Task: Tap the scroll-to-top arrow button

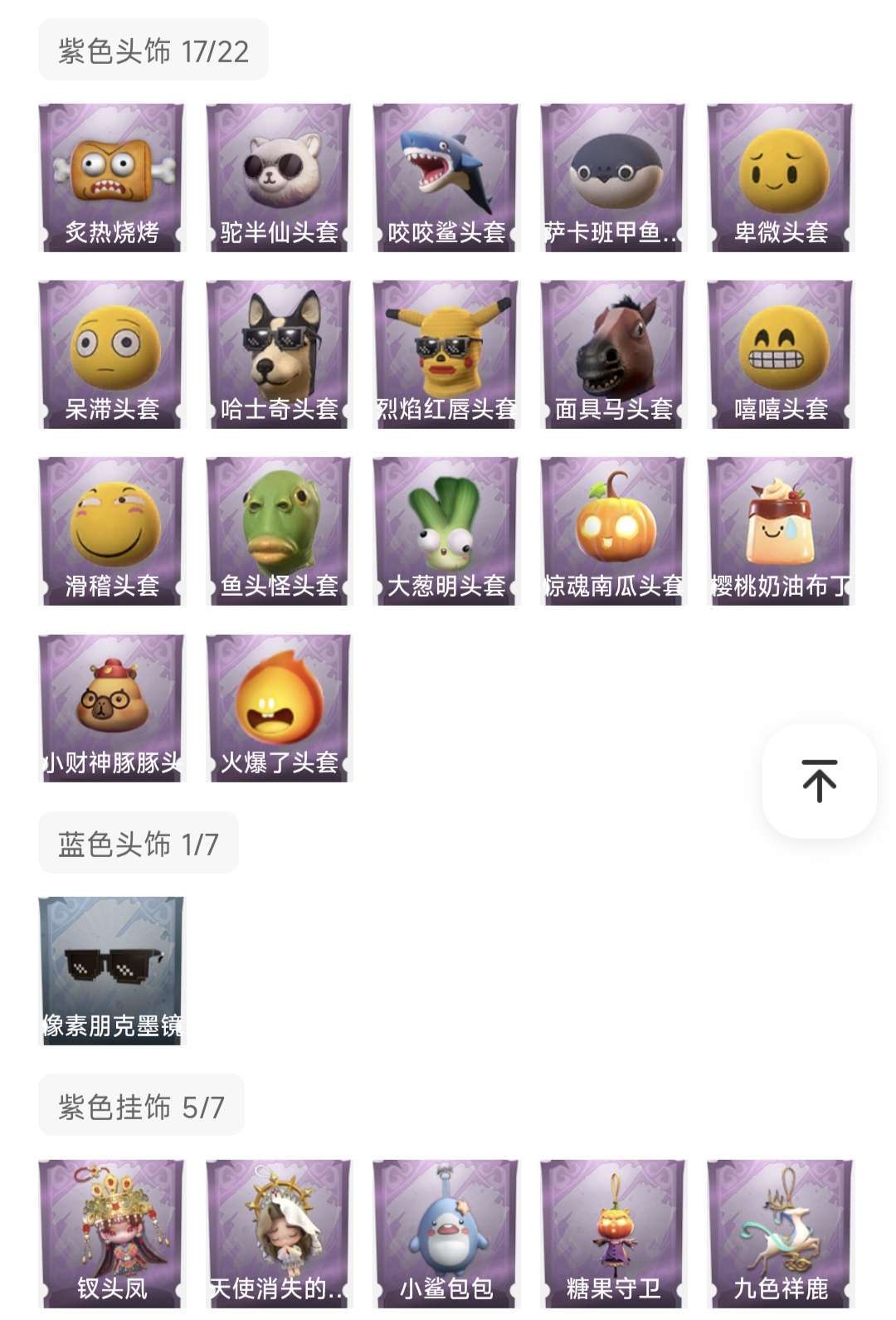Action: pos(819,781)
